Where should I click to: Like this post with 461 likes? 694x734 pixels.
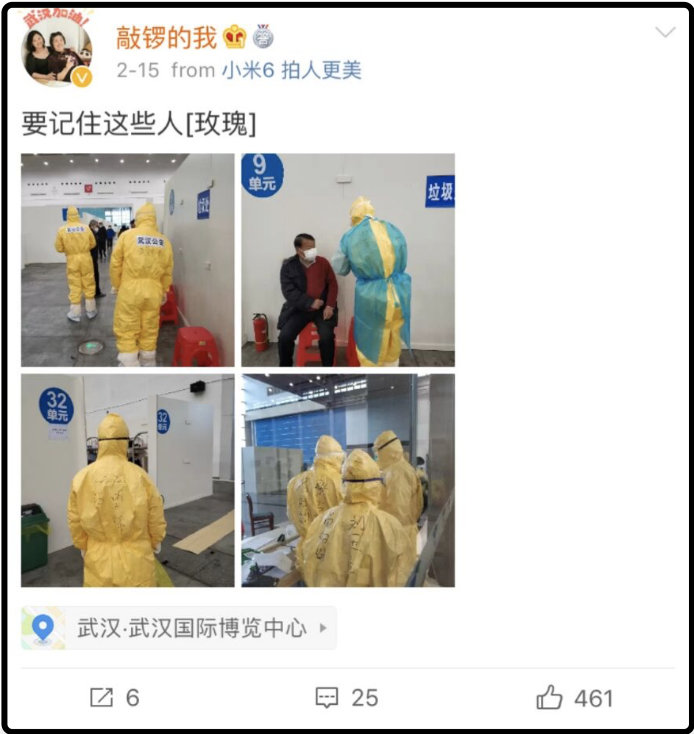pos(574,698)
